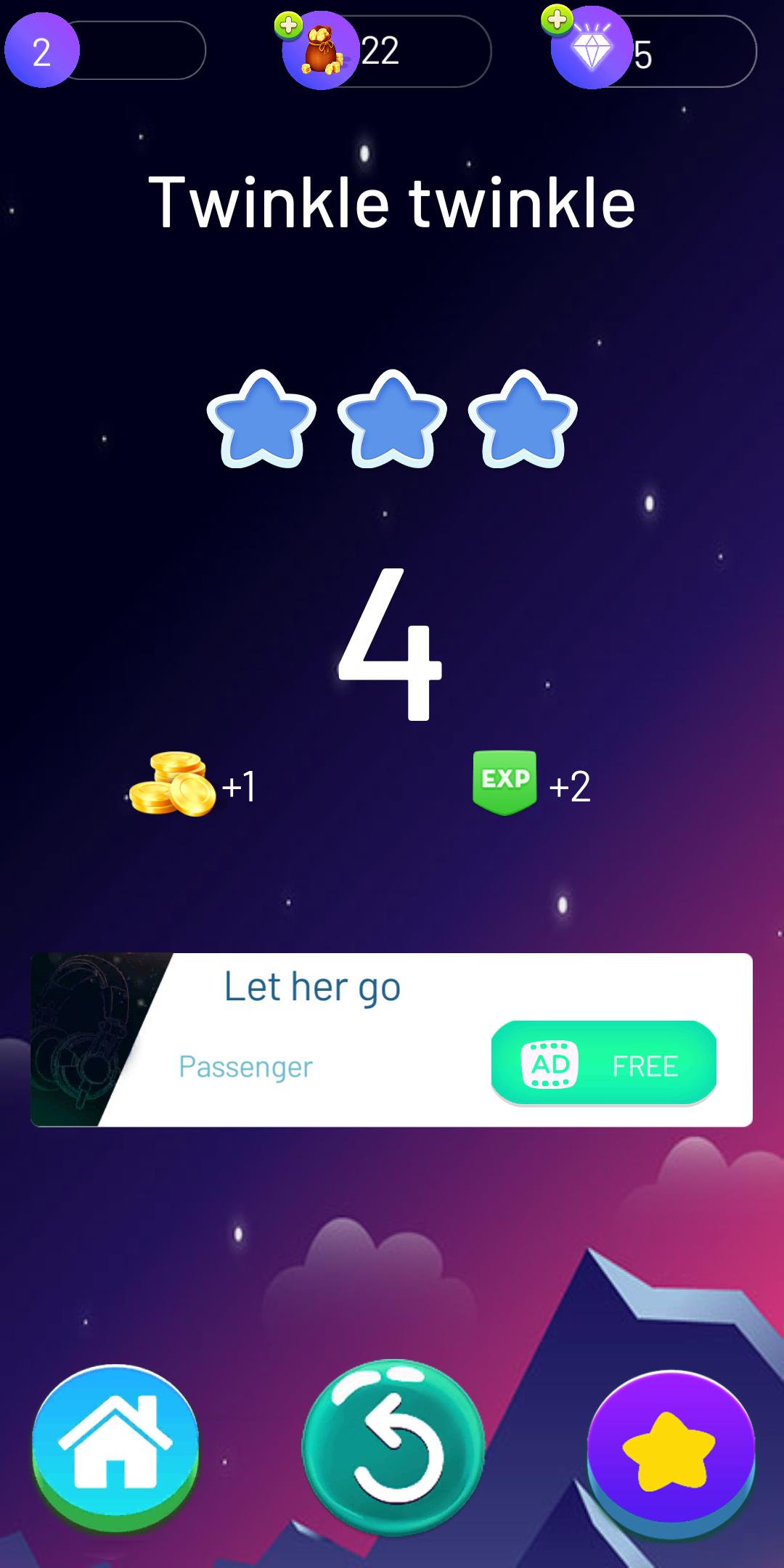
Task: Unlock Let her go with free ad
Action: coord(603,1063)
